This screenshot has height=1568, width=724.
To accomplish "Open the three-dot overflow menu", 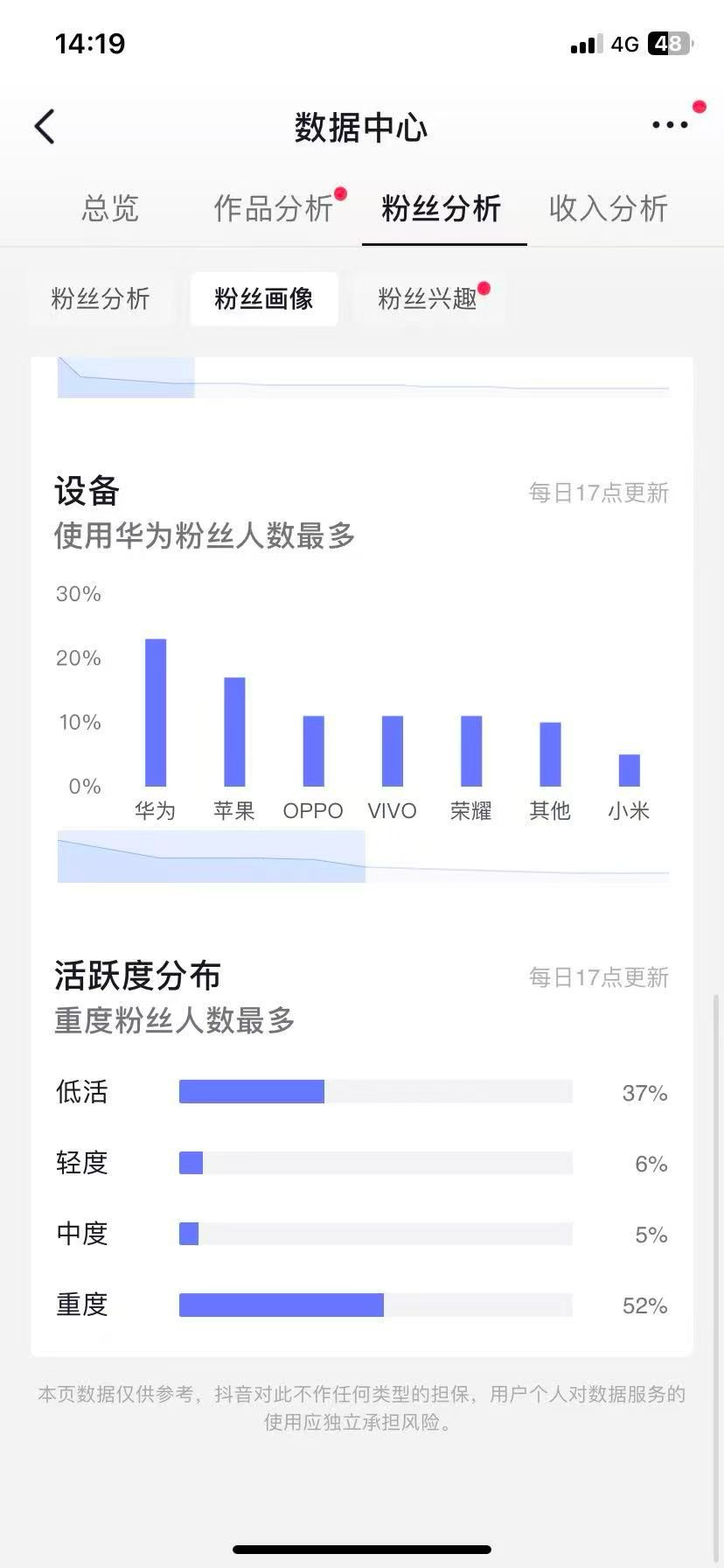I will 670,125.
